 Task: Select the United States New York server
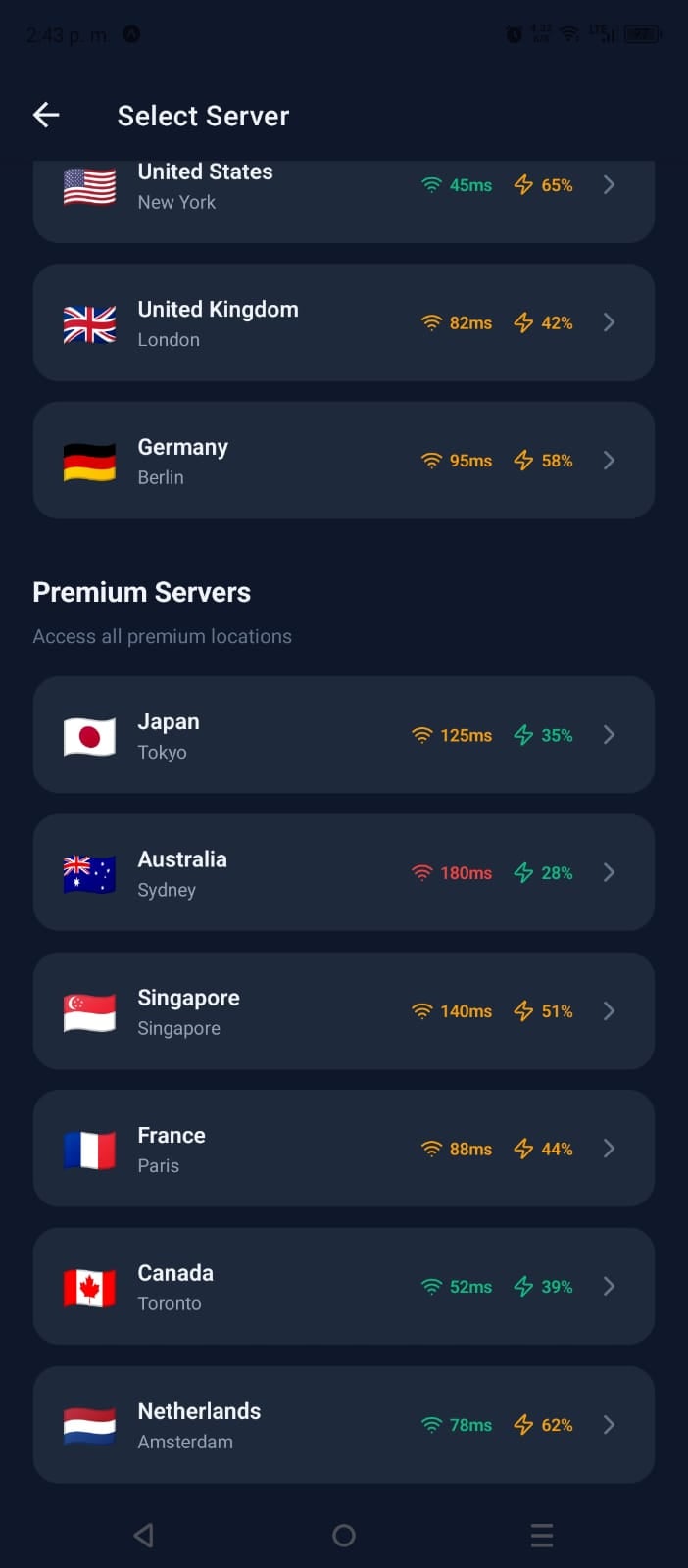pyautogui.click(x=343, y=196)
